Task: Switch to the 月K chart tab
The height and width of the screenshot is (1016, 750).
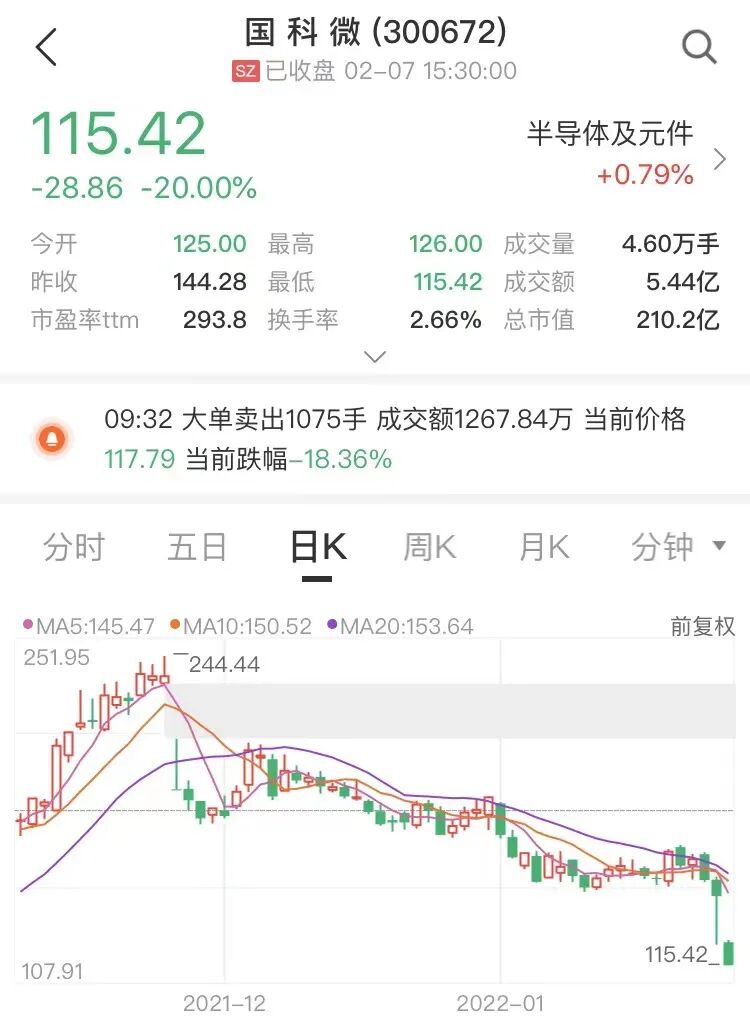Action: (544, 547)
